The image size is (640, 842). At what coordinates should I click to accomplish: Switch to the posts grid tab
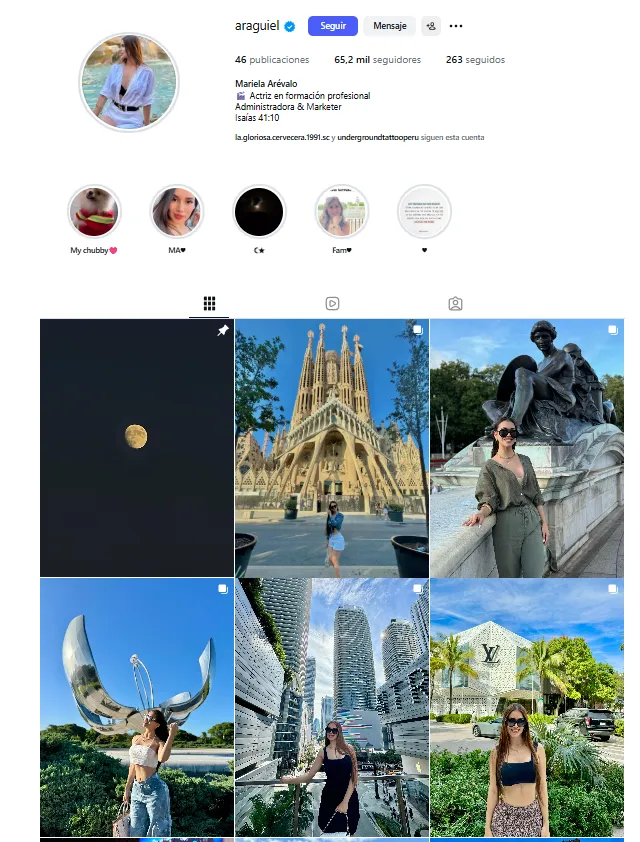[209, 303]
